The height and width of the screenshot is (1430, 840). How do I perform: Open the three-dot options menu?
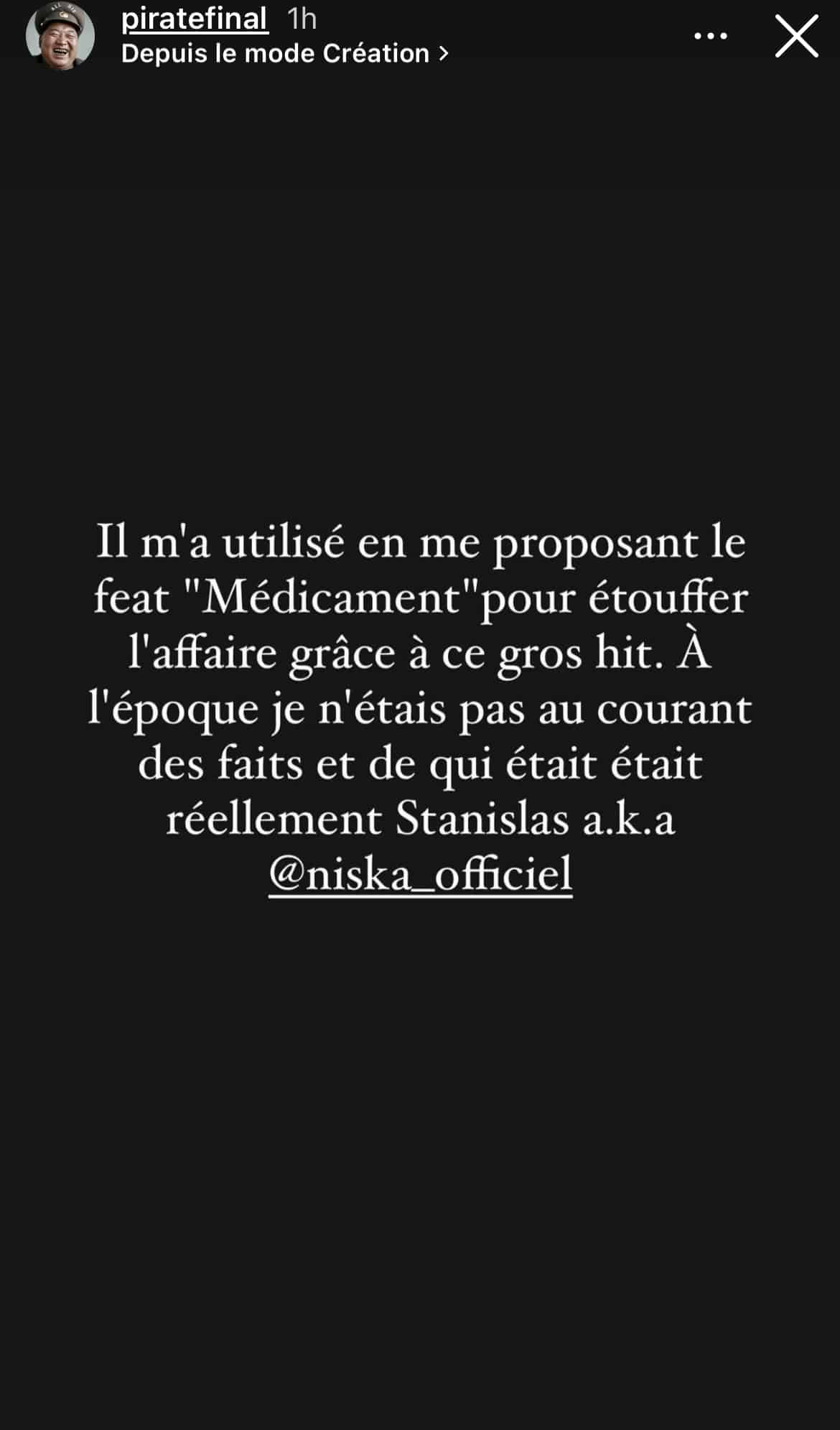point(710,37)
